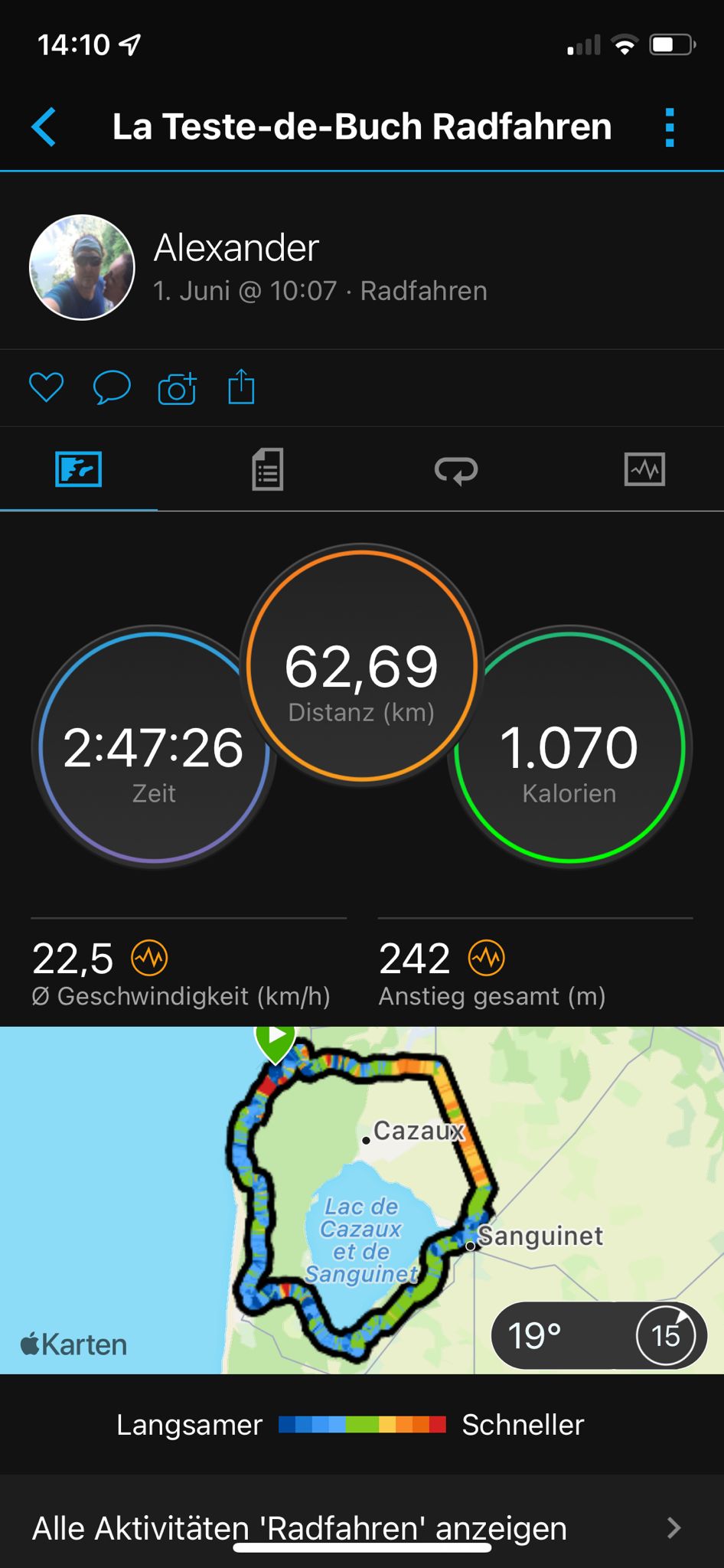Open Alexander's profile picture
Image resolution: width=724 pixels, height=1568 pixels.
pos(82,267)
